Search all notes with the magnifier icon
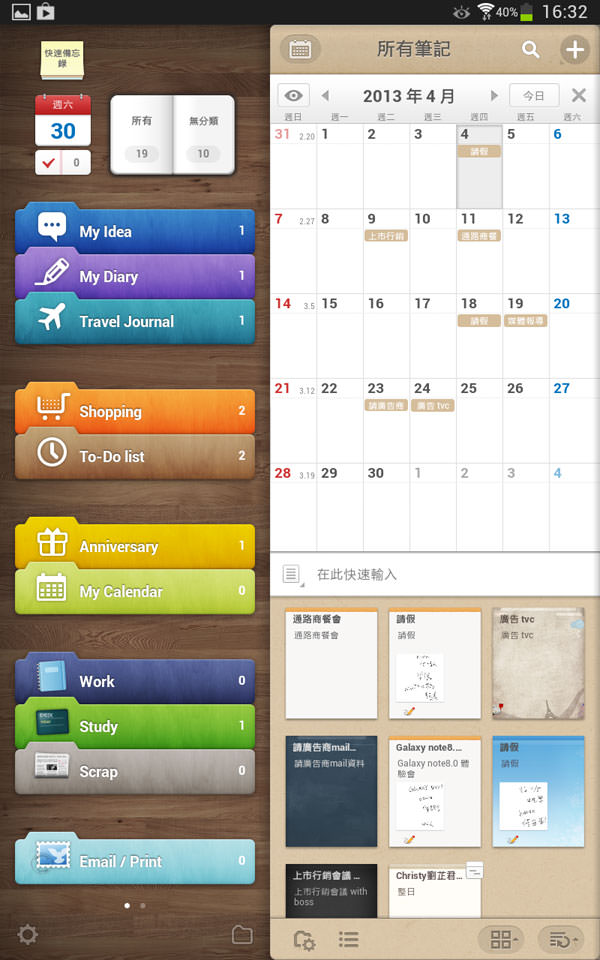Image resolution: width=600 pixels, height=960 pixels. (531, 49)
